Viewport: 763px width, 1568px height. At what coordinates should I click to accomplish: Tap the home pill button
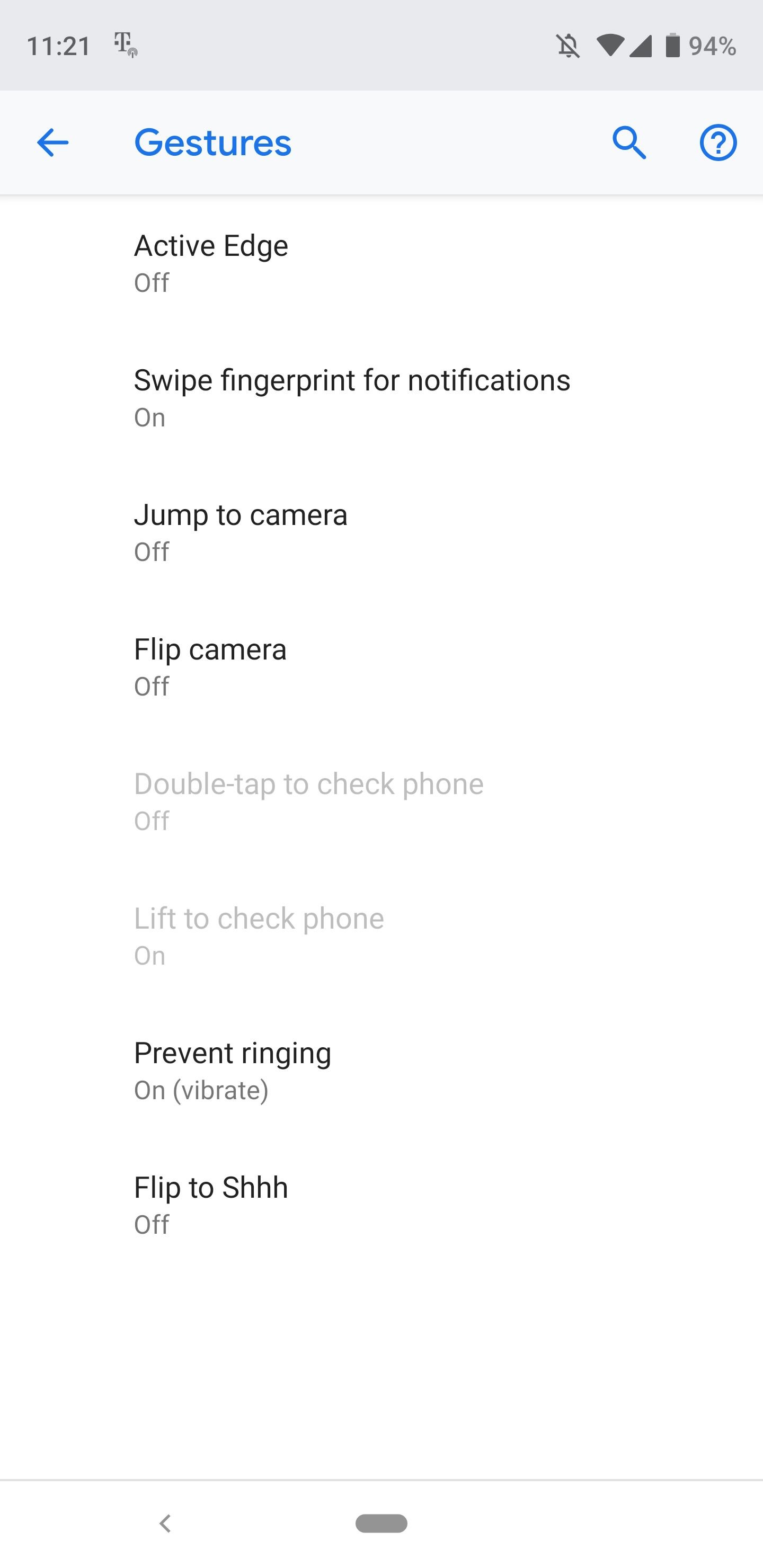coord(381,1524)
